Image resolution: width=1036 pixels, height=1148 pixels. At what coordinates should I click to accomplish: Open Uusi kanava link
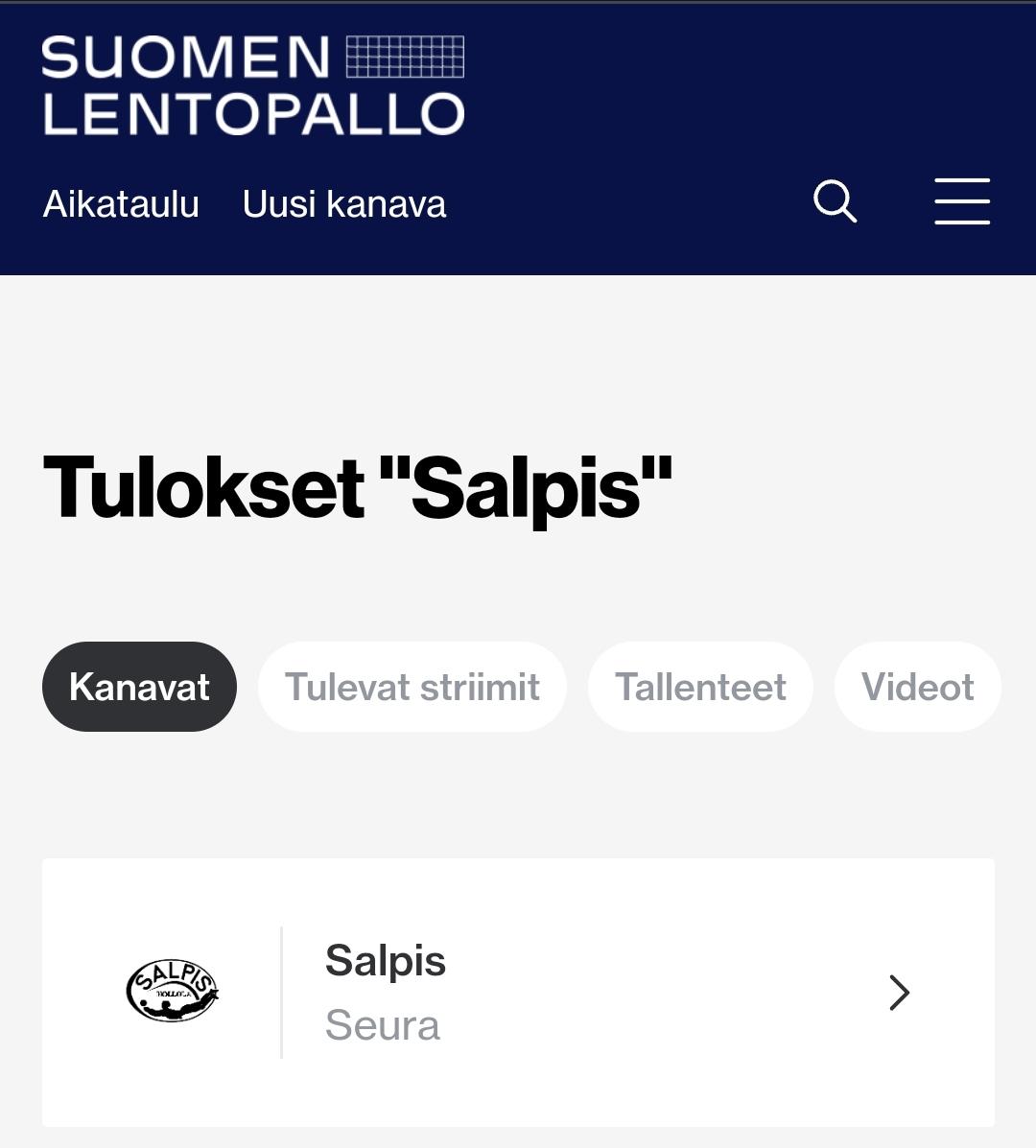coord(344,204)
